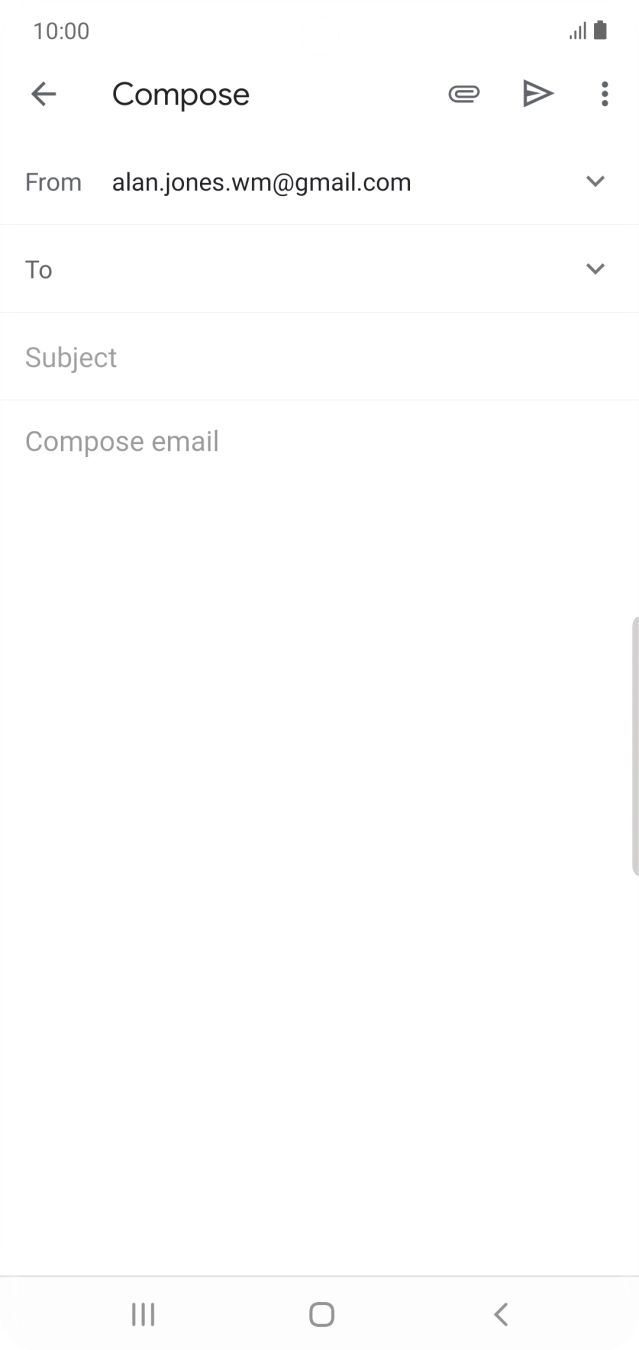Expand the From account dropdown
Screen dimensions: 639x1350
pos(595,182)
